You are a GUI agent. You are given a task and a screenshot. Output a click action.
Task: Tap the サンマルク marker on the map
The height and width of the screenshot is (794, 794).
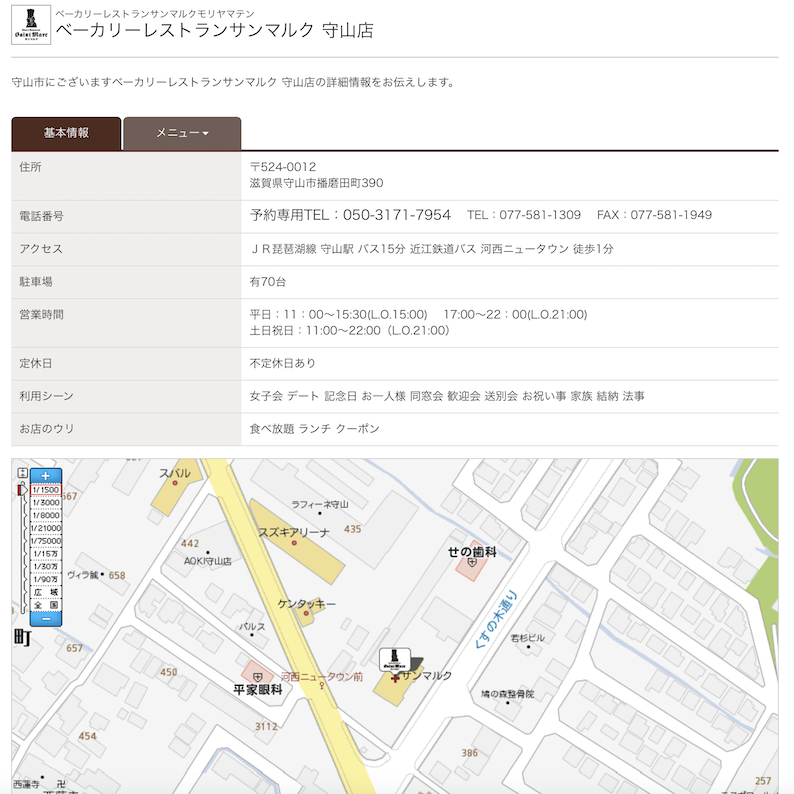pos(394,660)
